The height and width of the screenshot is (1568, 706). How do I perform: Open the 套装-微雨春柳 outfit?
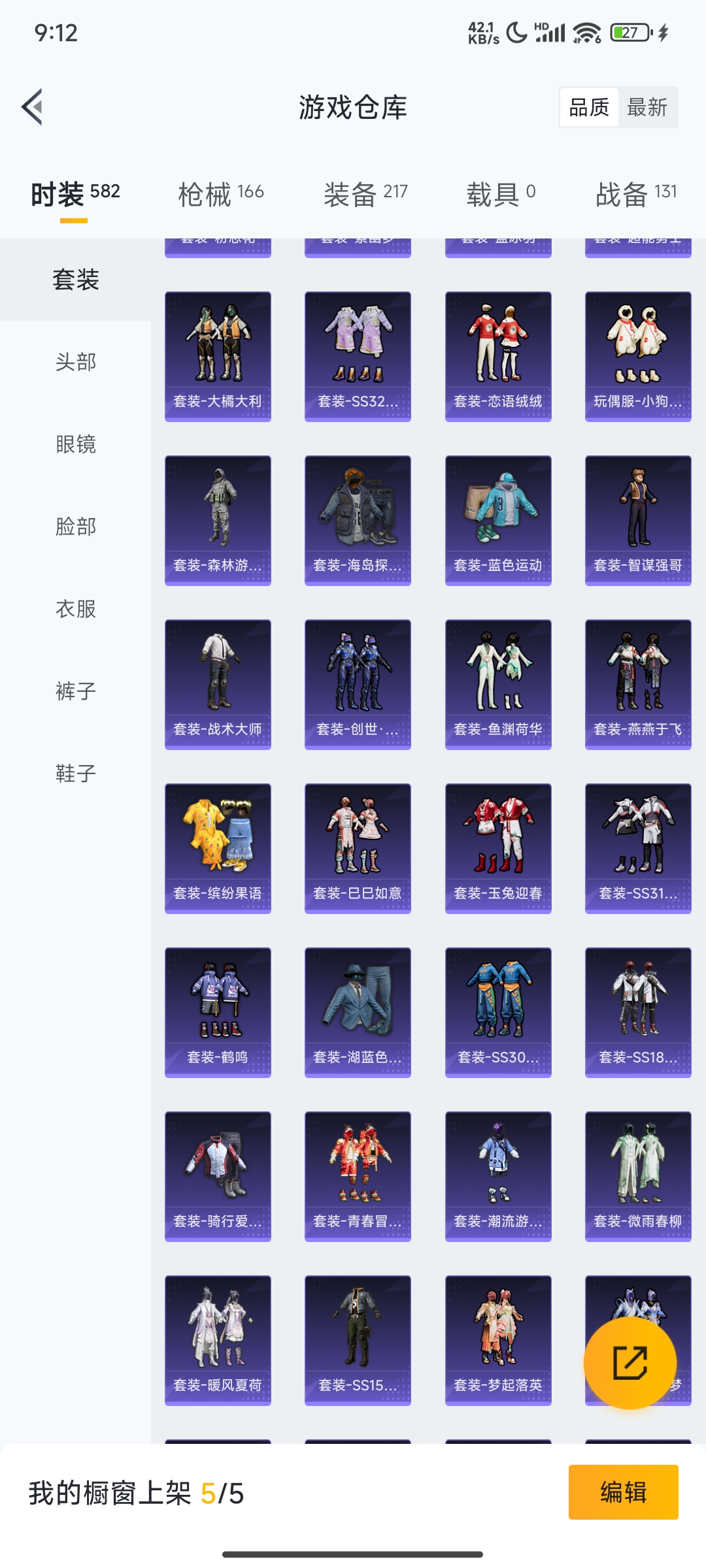tap(638, 1176)
